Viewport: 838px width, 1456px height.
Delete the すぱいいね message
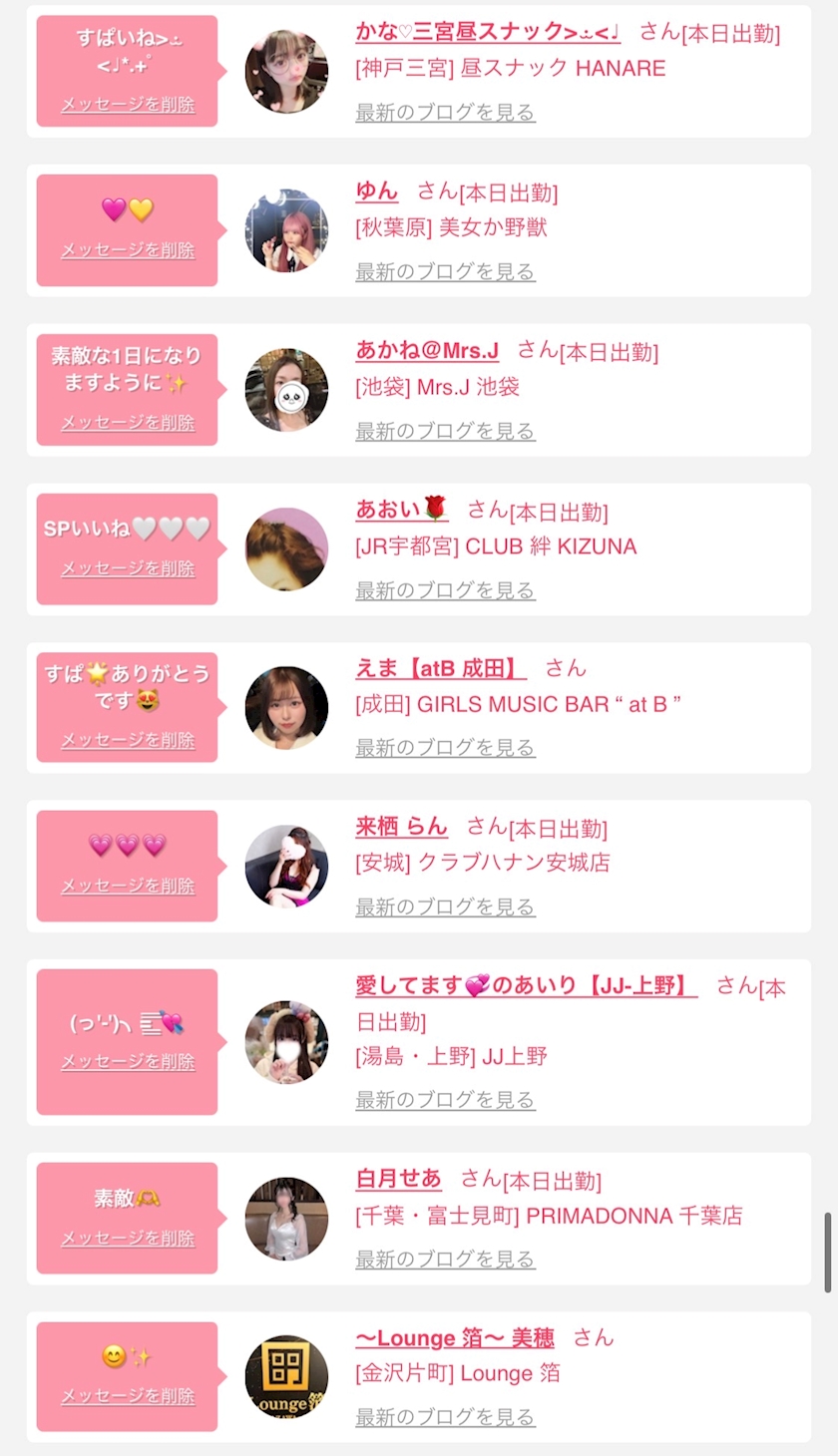coord(128,105)
